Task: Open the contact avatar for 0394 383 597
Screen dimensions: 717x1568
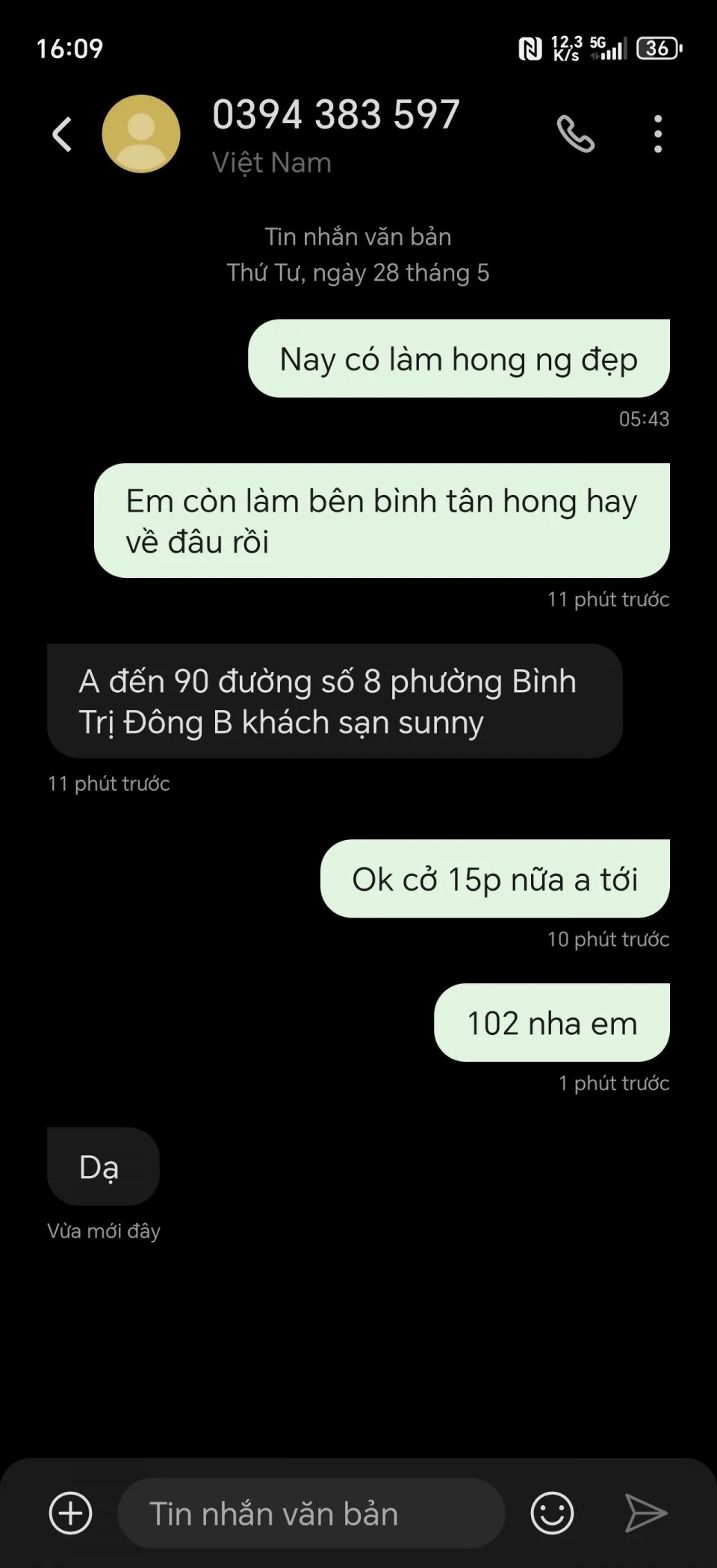Action: click(141, 134)
